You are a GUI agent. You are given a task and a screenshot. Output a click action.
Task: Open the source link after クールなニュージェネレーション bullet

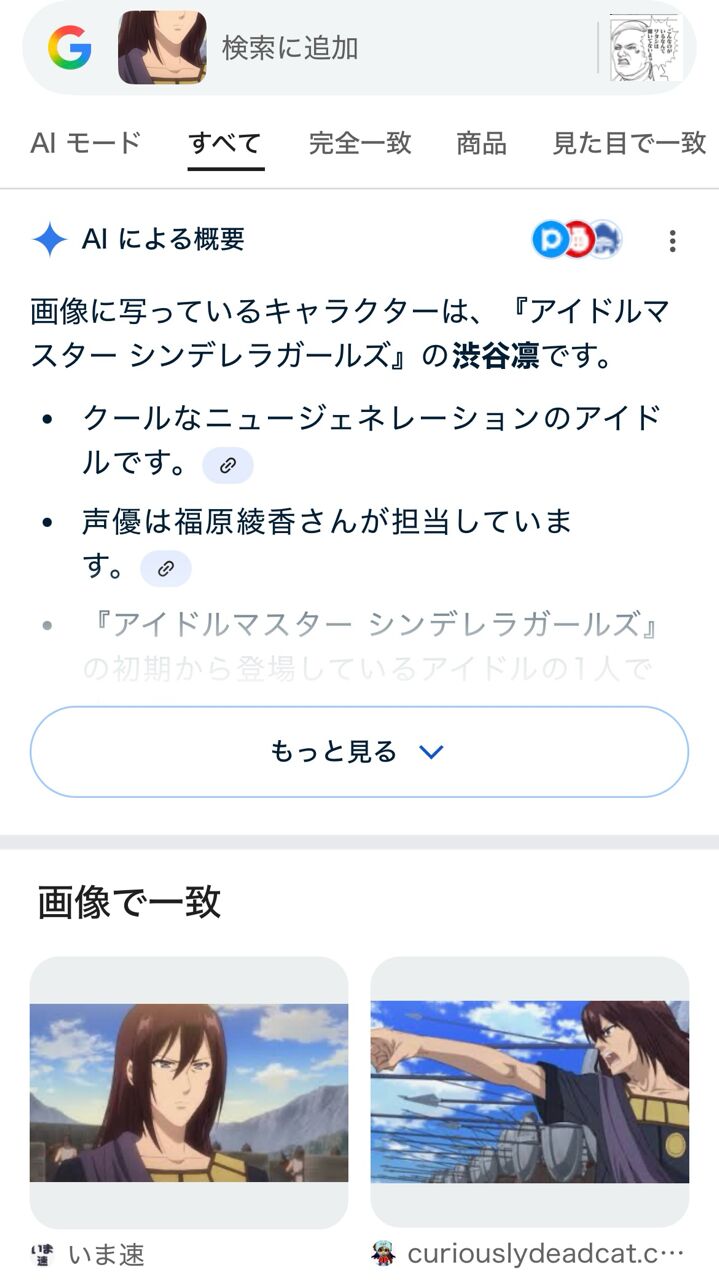(x=228, y=465)
